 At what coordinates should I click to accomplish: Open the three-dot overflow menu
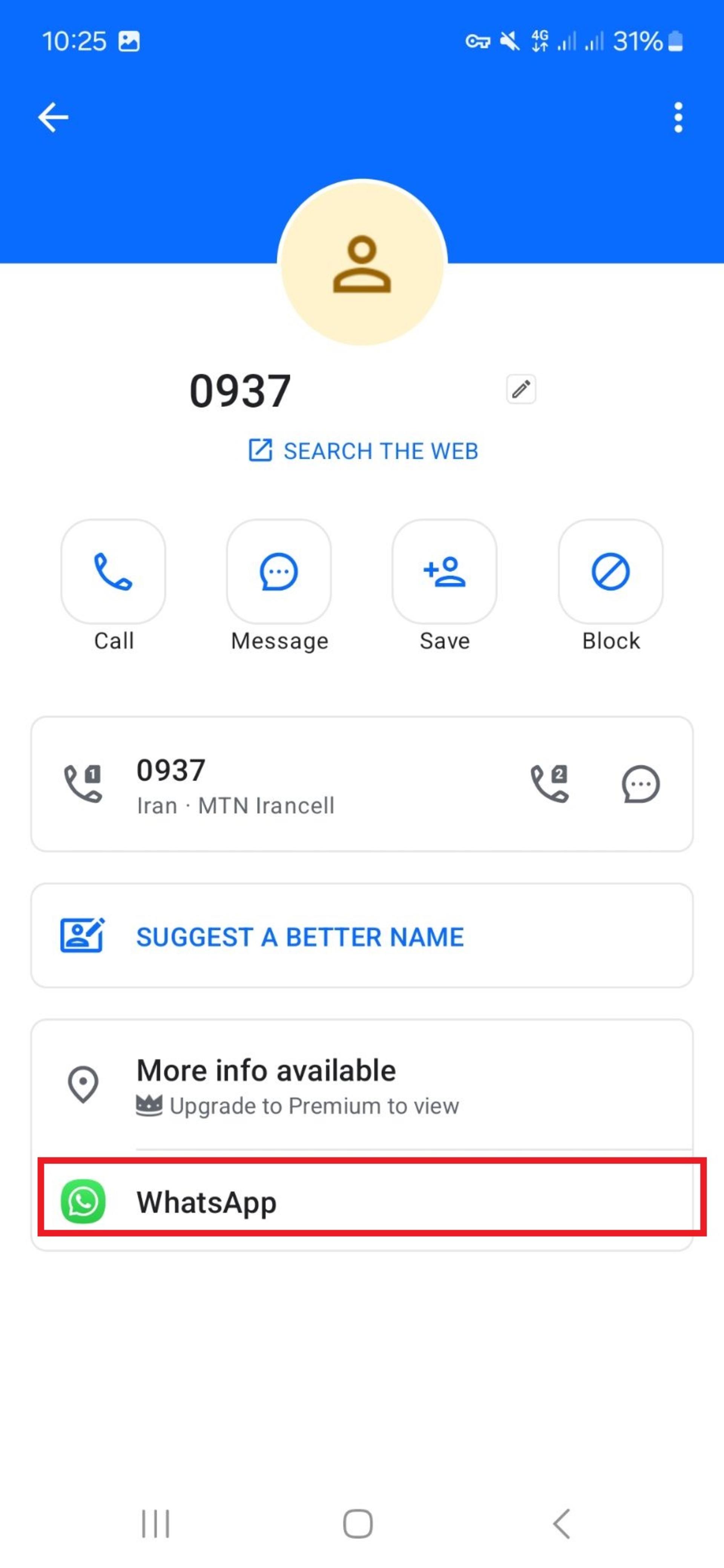678,117
